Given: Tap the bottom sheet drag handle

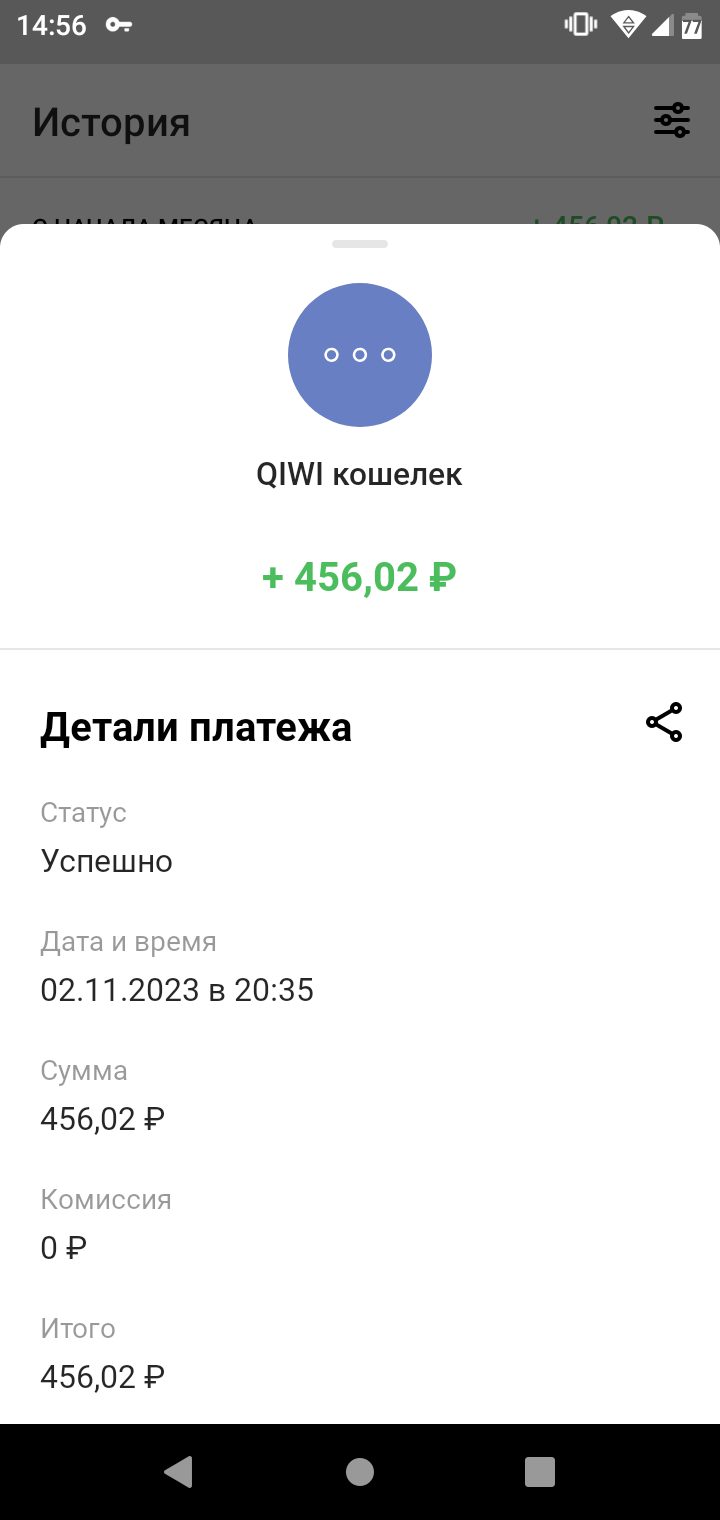Looking at the screenshot, I should (x=360, y=244).
